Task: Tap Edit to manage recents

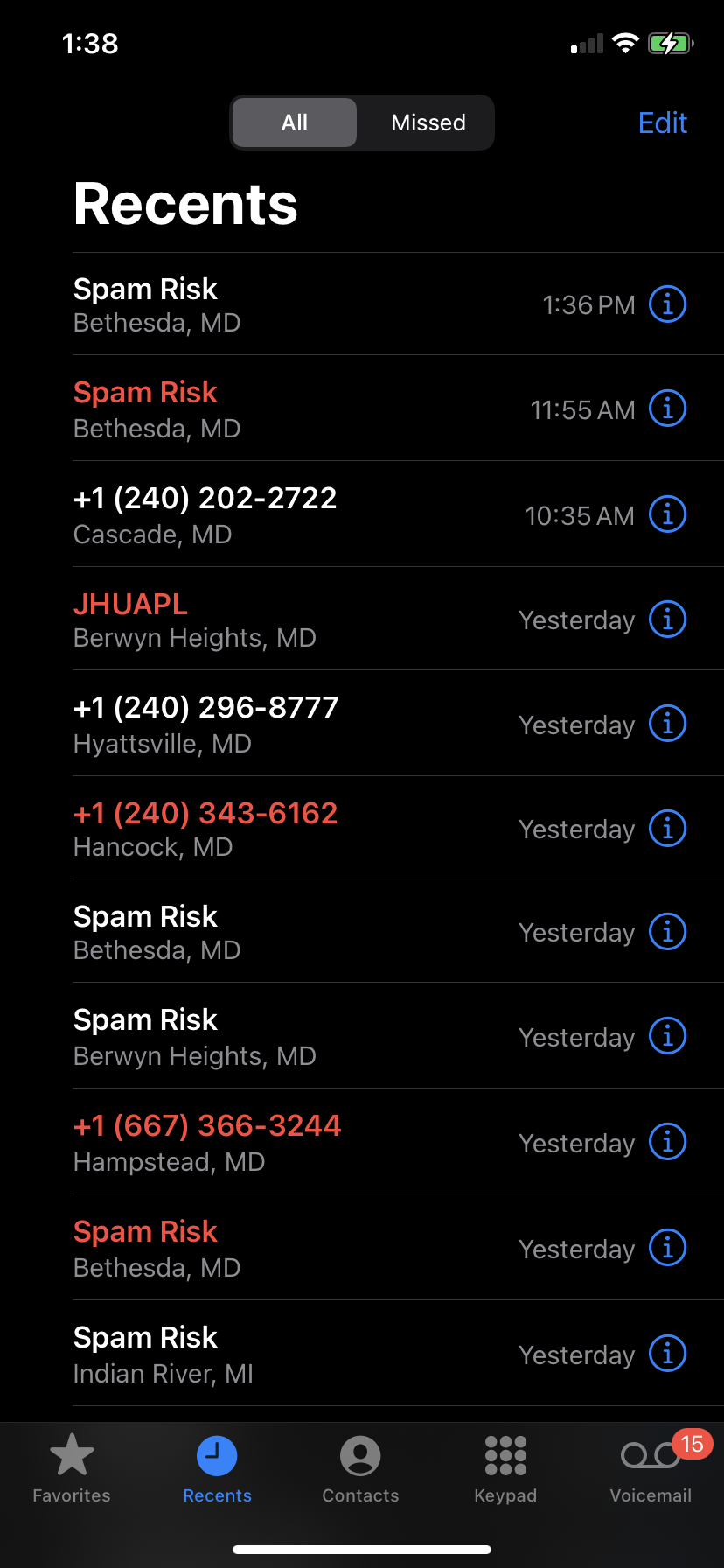Action: [x=662, y=122]
